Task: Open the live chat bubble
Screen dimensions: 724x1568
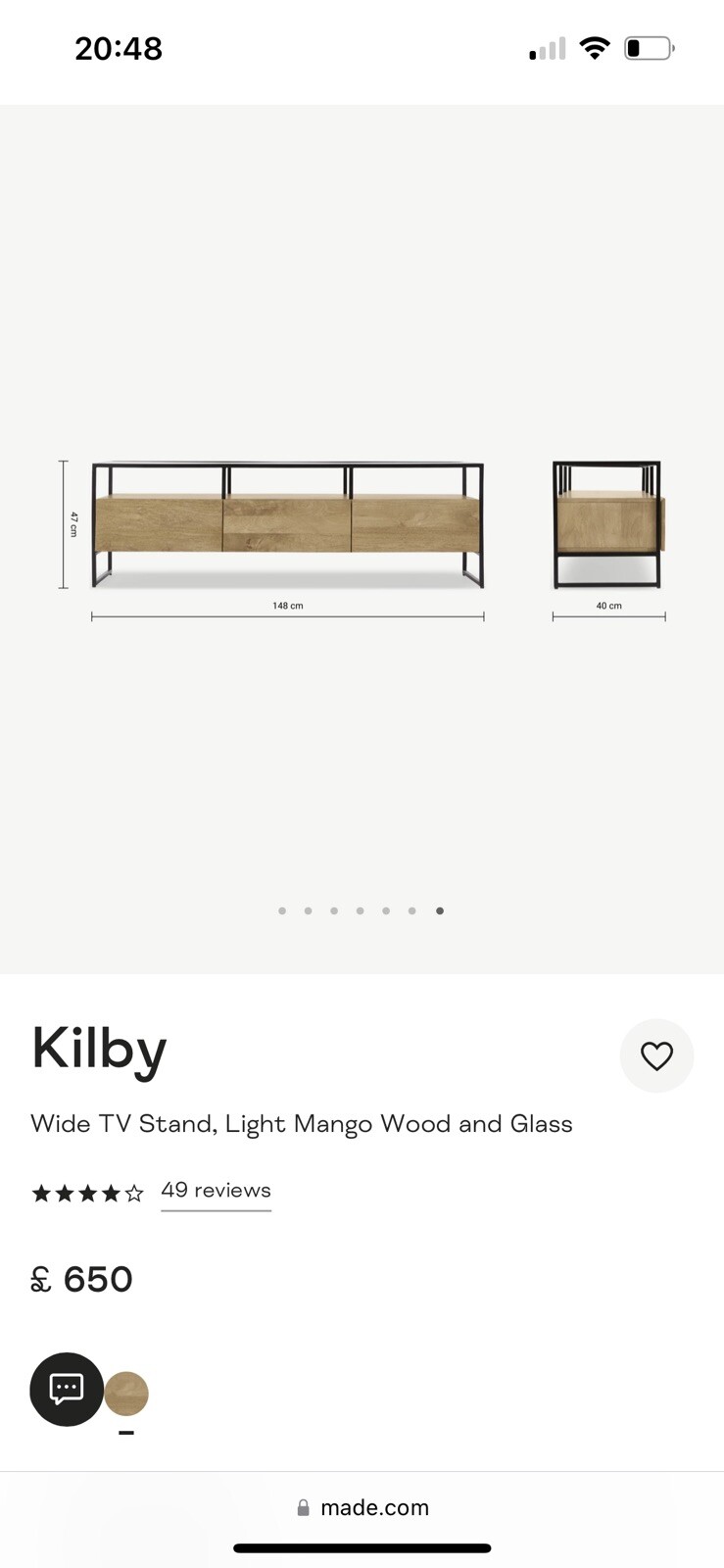Action: tap(66, 1389)
